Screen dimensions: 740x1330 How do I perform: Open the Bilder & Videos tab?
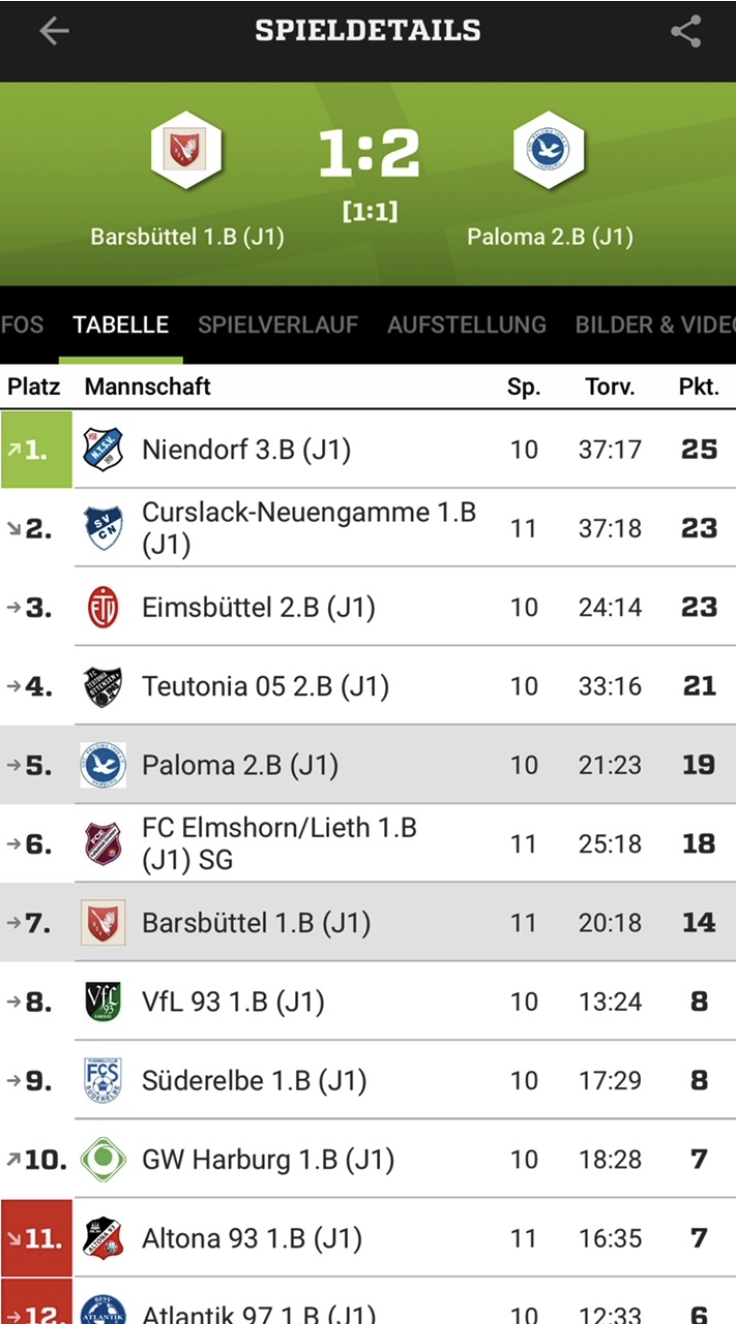pos(656,324)
